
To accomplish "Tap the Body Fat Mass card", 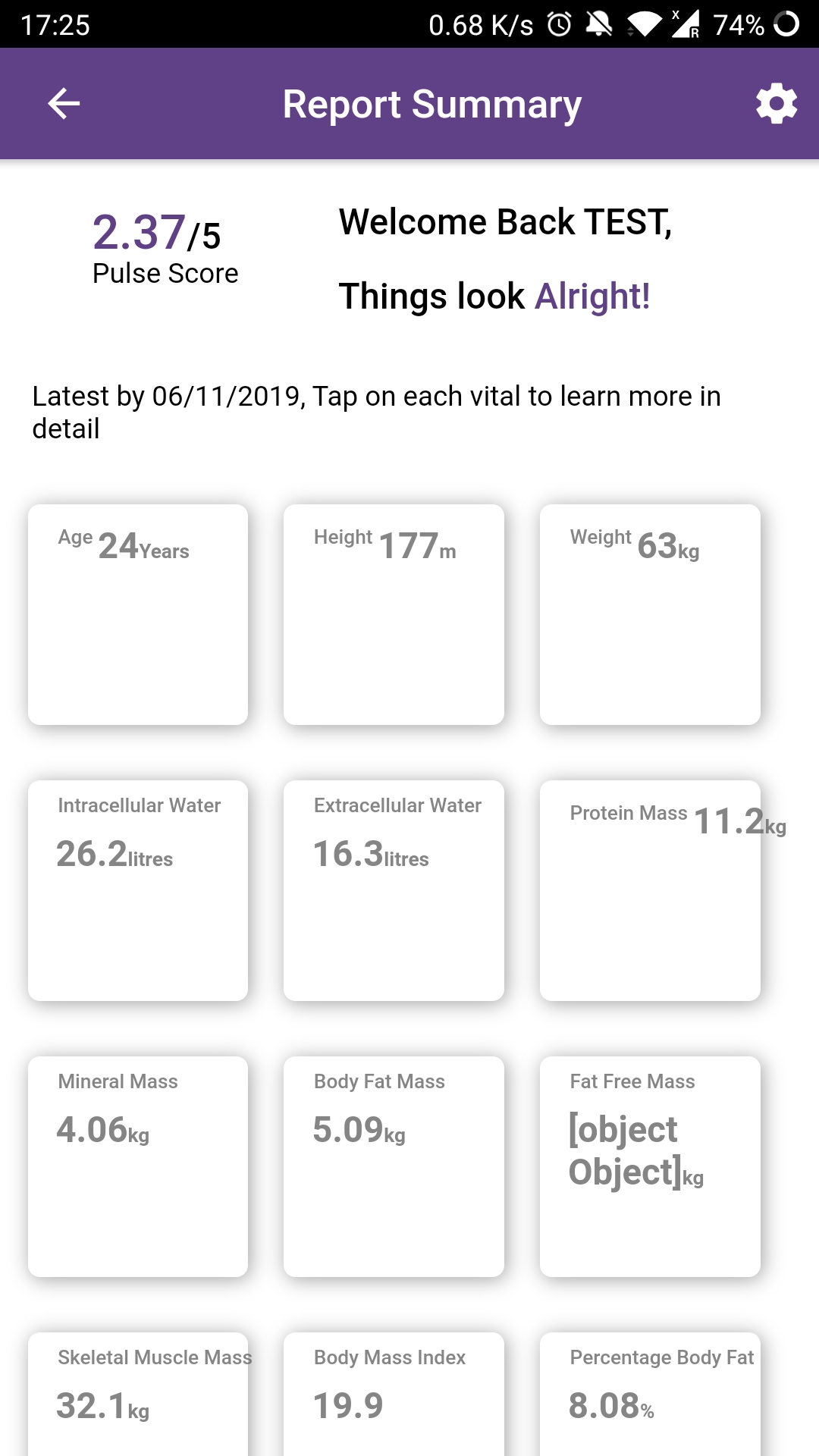I will click(x=394, y=1166).
